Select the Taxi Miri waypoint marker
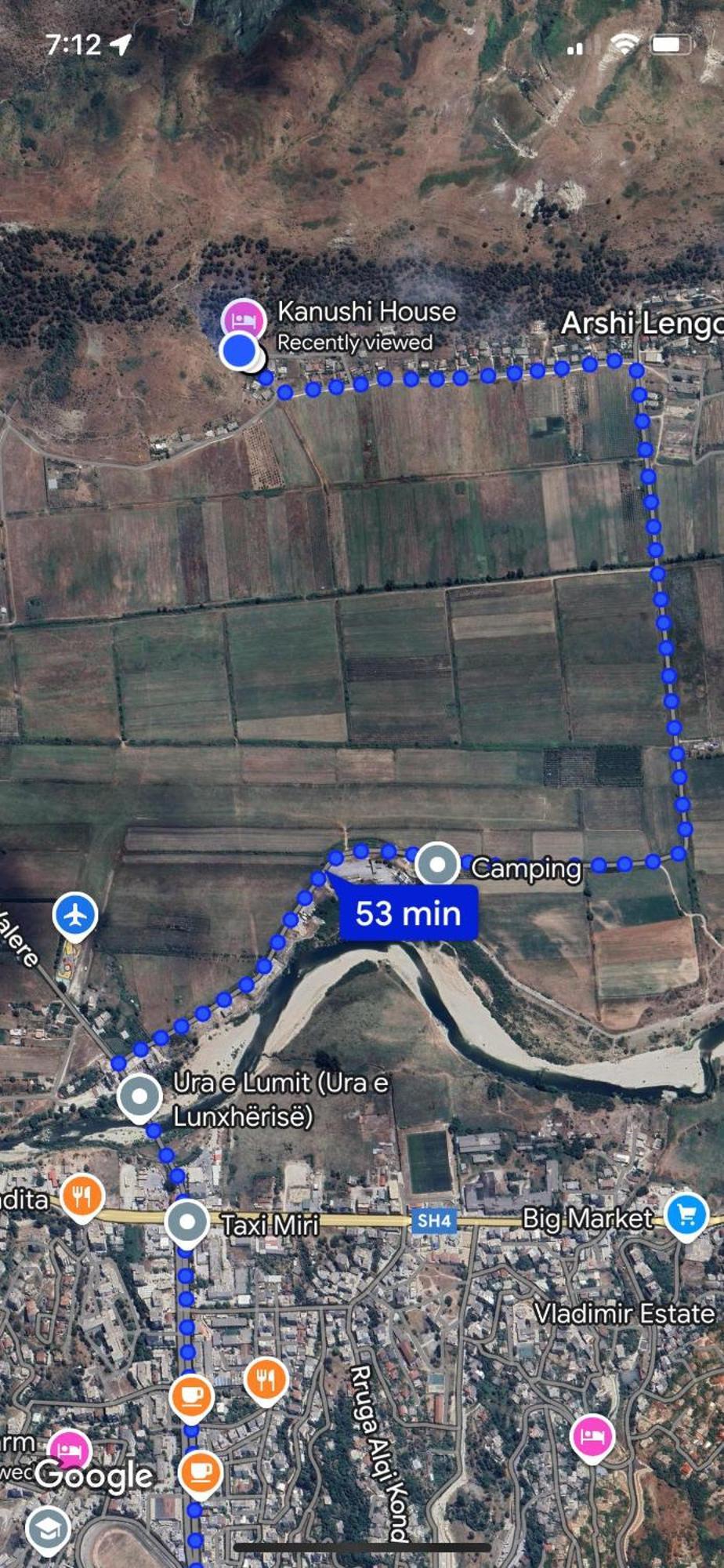 click(186, 1221)
